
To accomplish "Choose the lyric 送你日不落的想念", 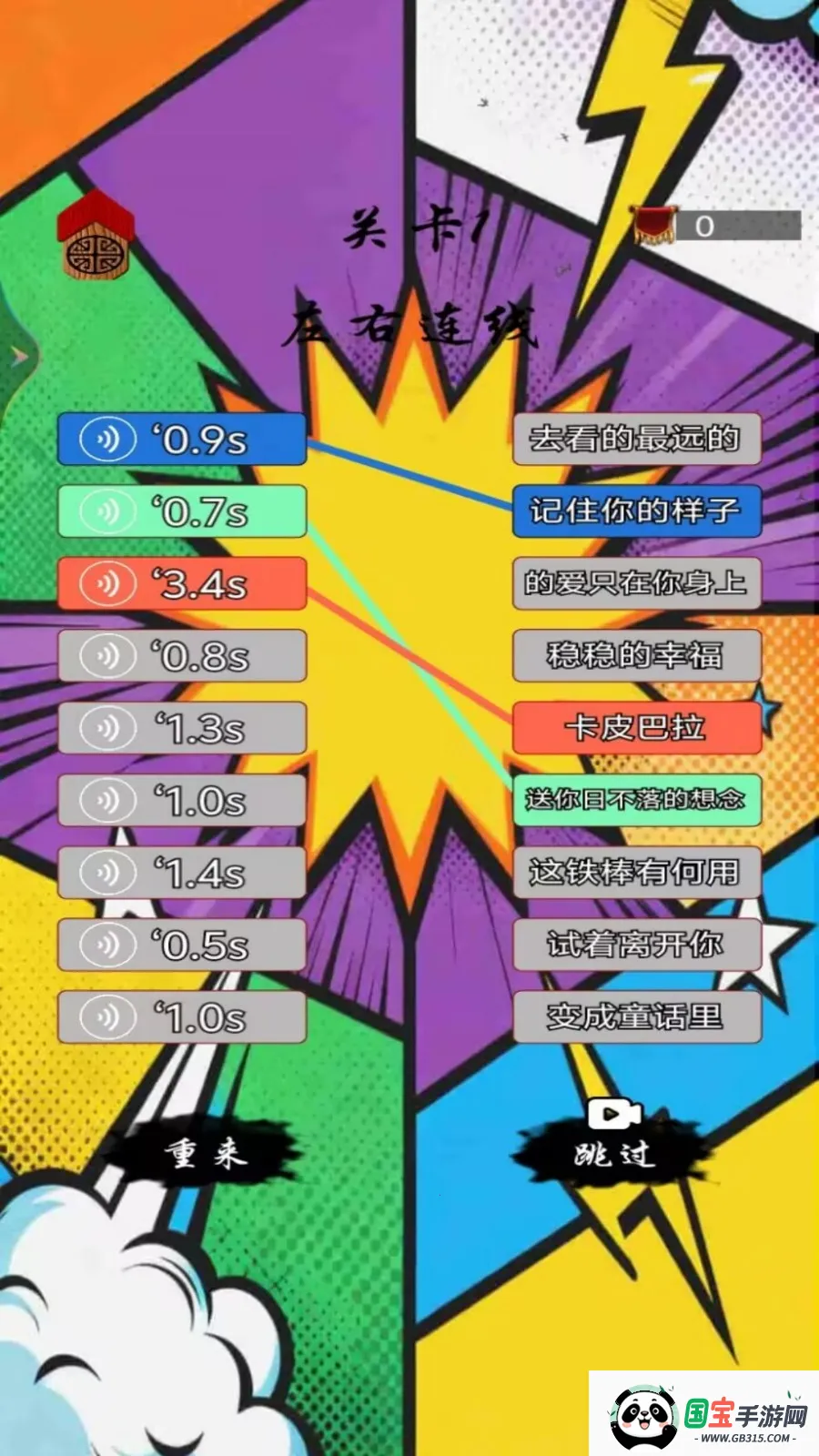I will 636,800.
